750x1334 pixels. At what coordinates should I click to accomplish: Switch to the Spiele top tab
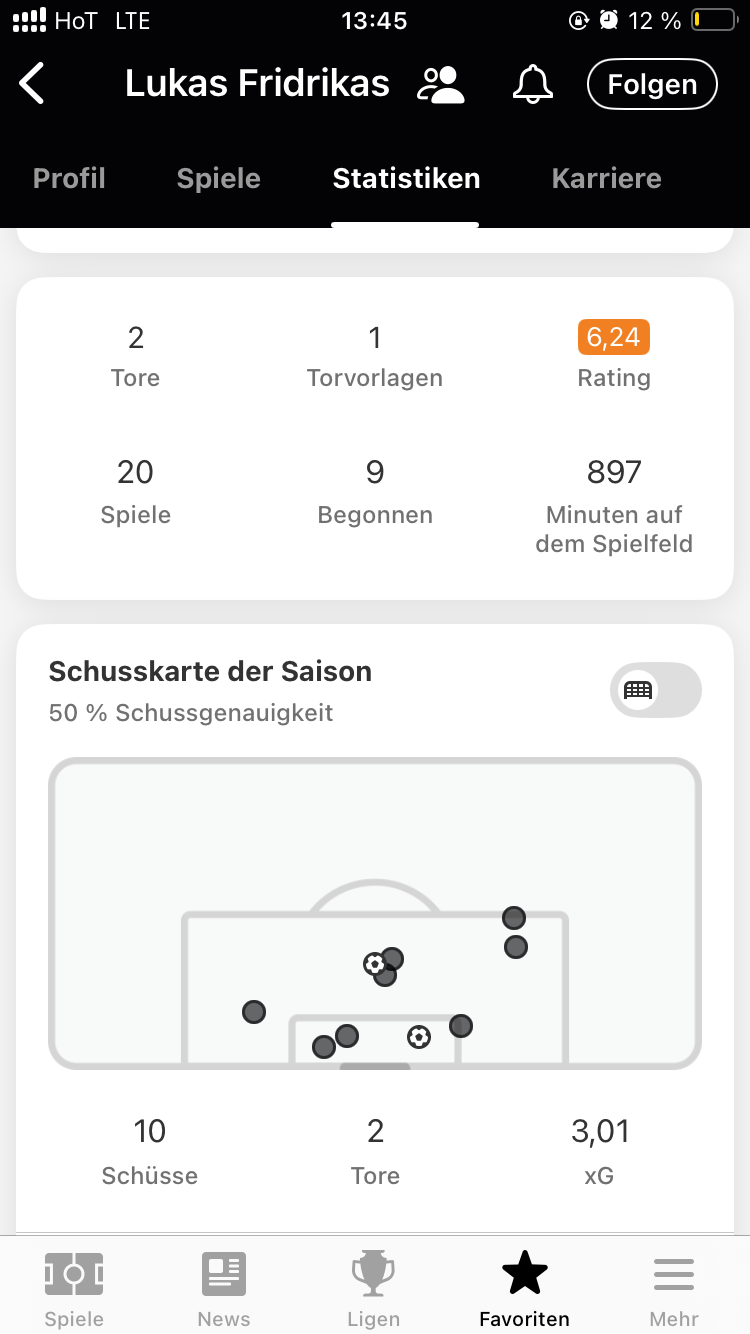218,178
